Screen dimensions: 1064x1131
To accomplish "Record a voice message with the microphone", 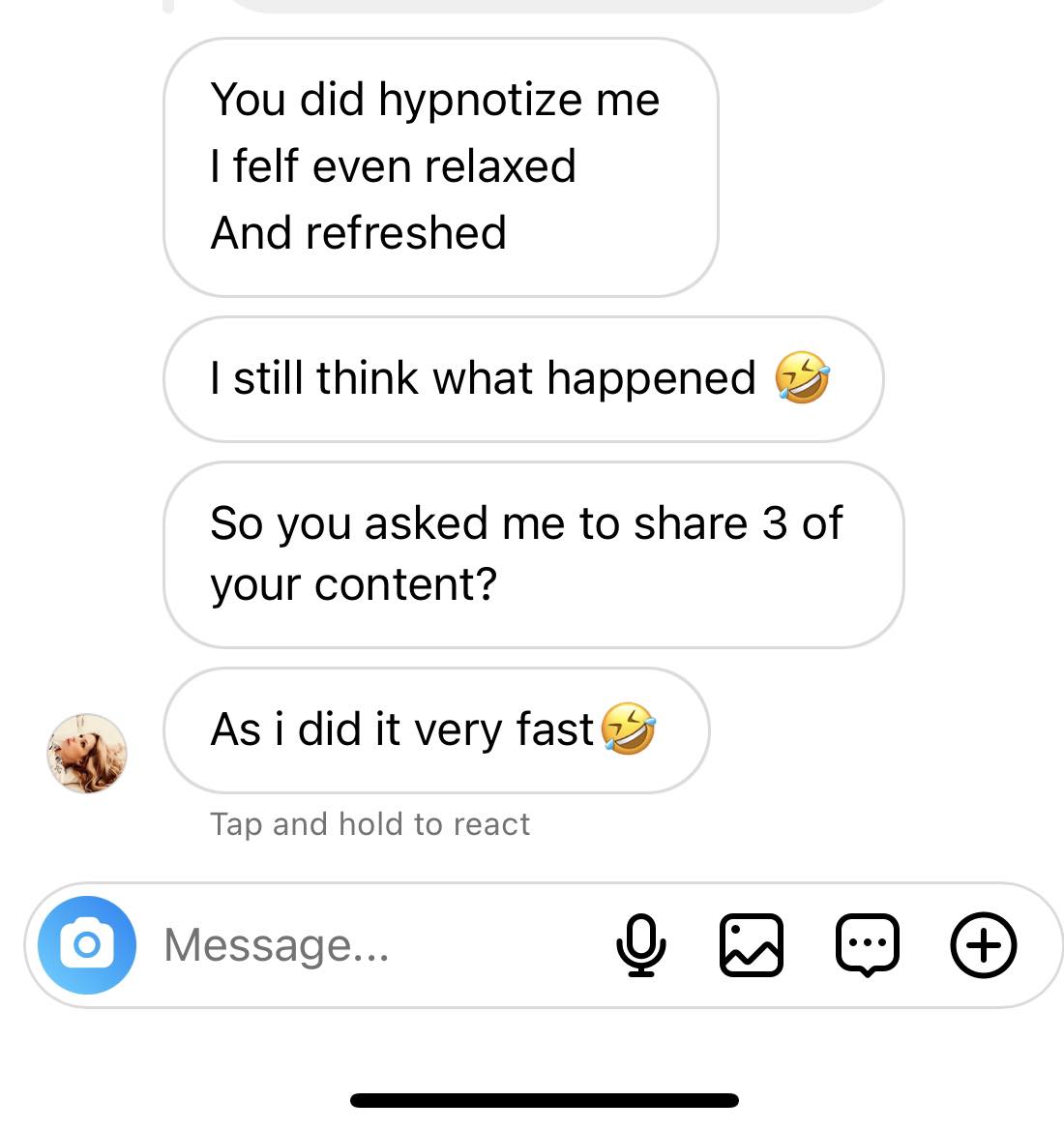I will pos(640,945).
